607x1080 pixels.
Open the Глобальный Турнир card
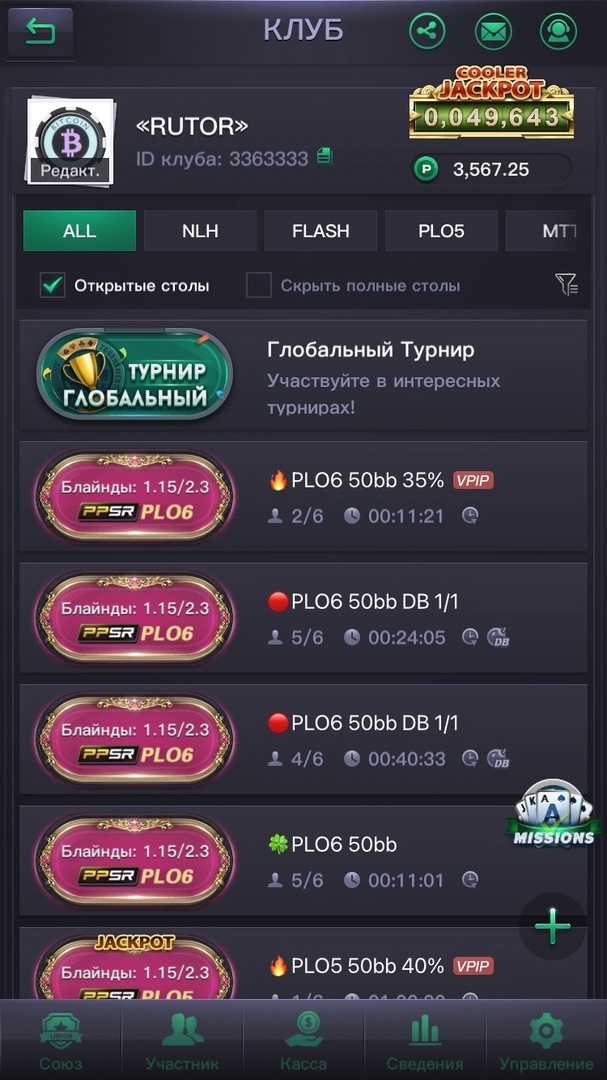(303, 376)
